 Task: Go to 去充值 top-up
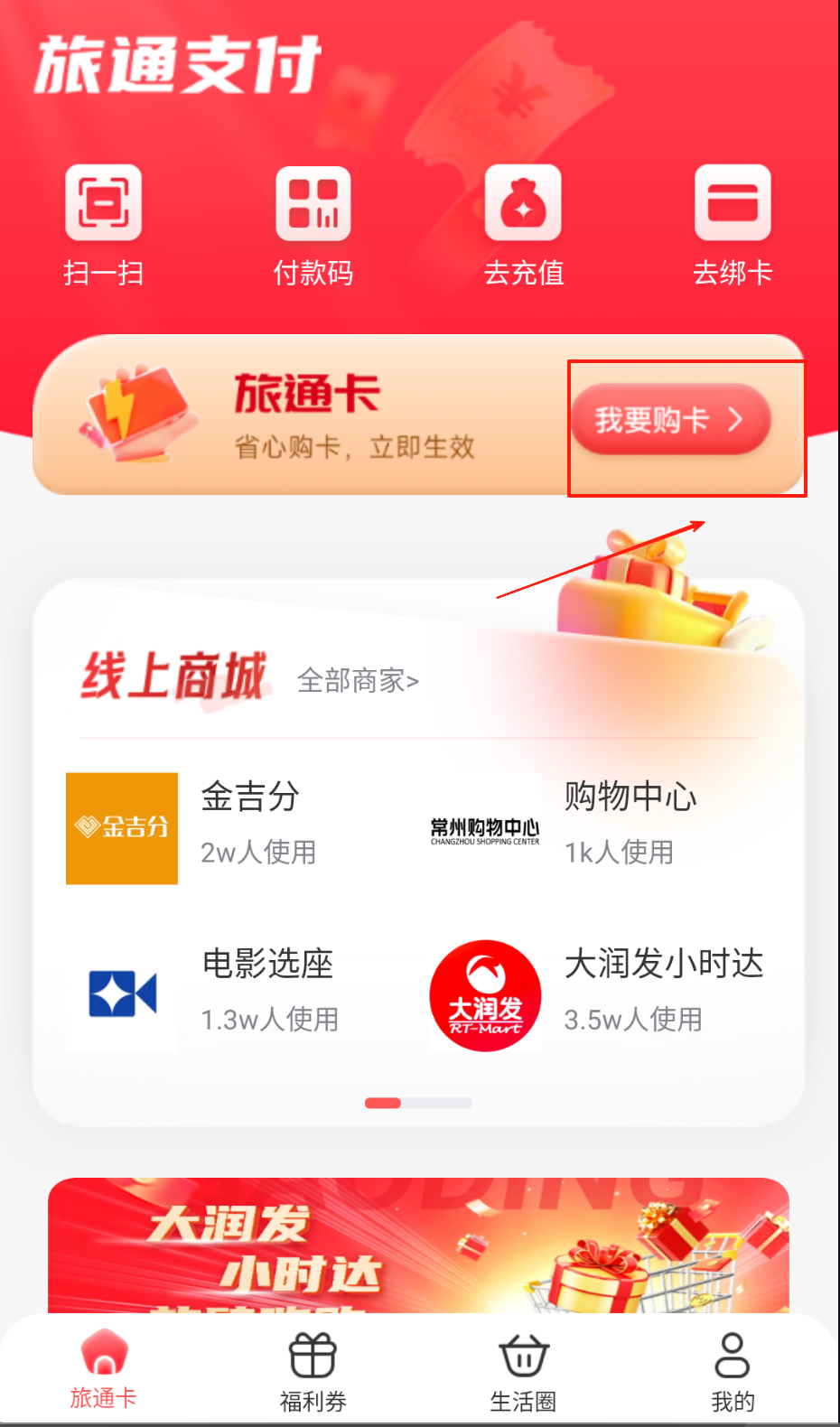tap(523, 223)
